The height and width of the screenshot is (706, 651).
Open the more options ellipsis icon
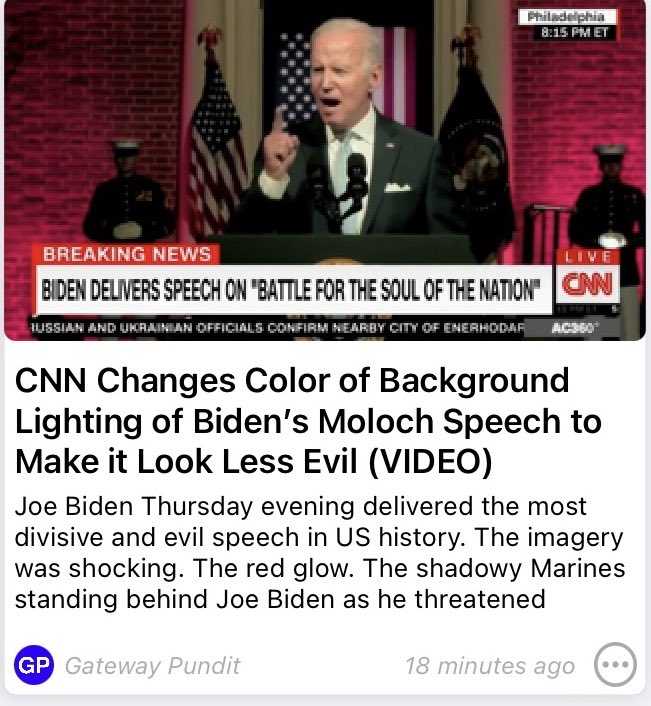[x=615, y=666]
